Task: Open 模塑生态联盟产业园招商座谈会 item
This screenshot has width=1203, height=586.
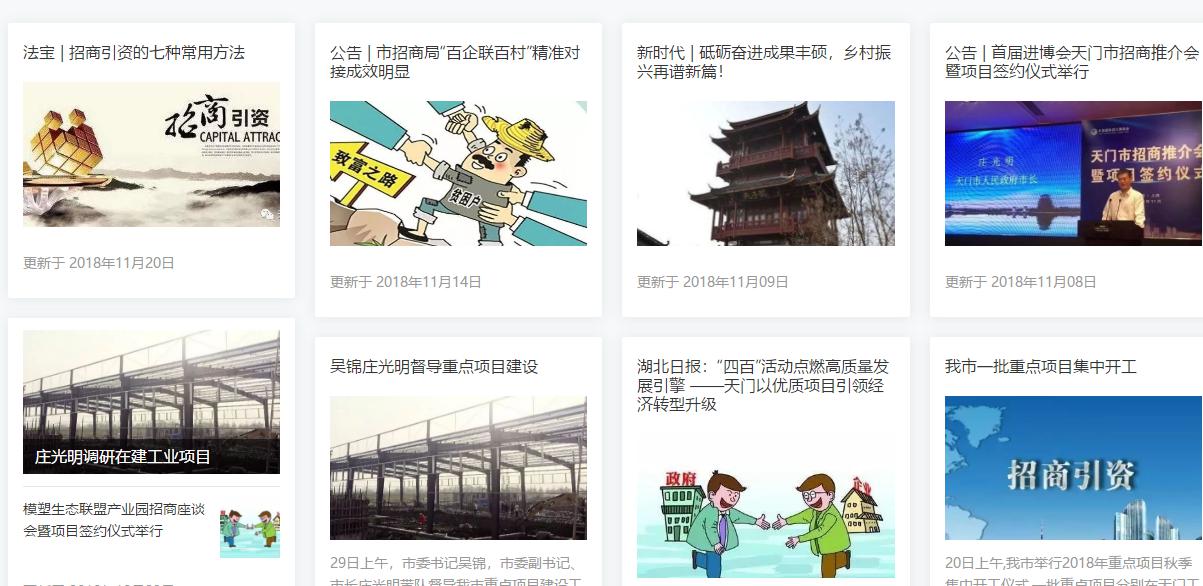Action: 114,520
